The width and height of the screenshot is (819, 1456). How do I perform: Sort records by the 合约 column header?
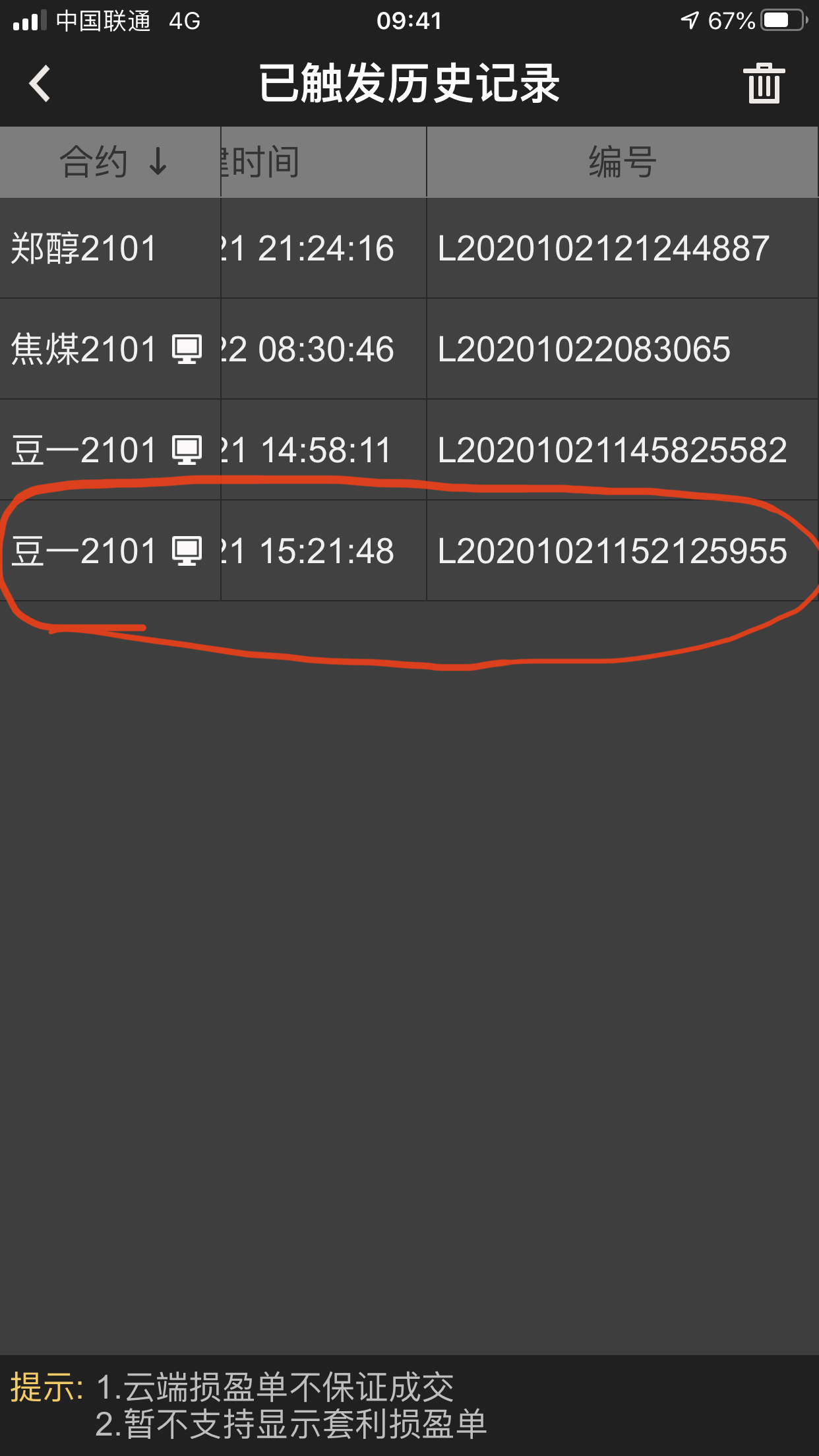point(111,162)
